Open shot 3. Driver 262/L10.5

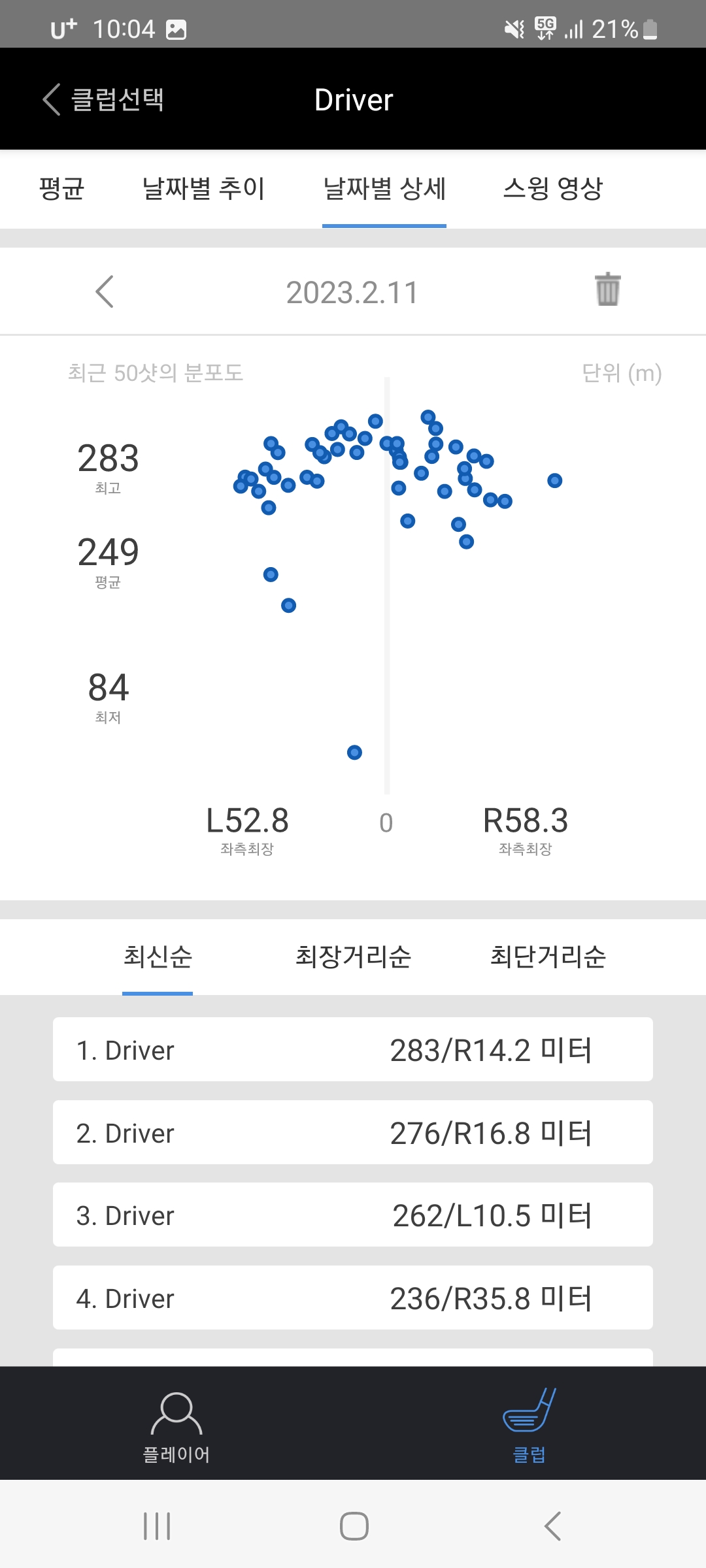tap(353, 1215)
